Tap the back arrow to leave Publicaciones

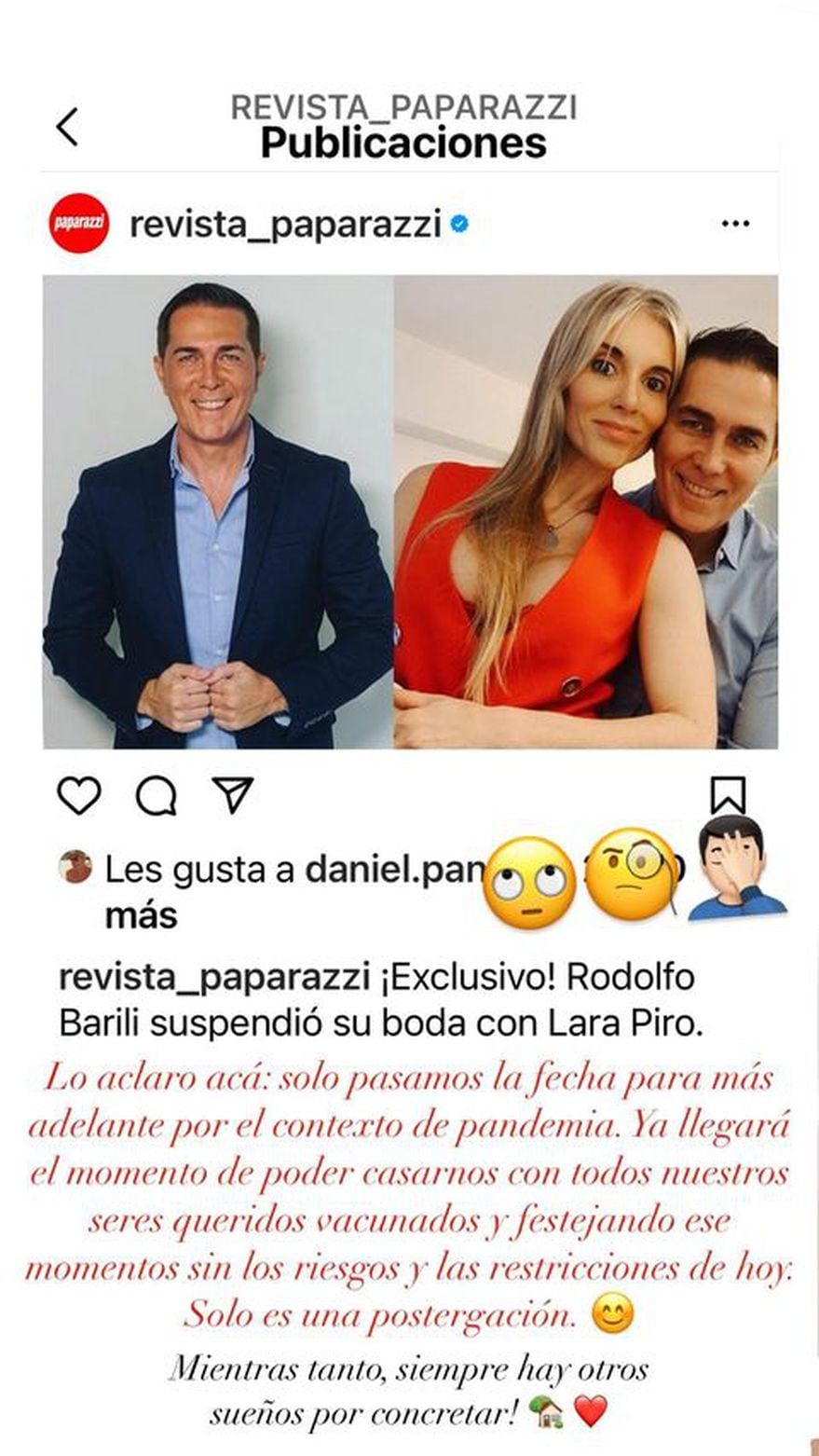pos(67,126)
